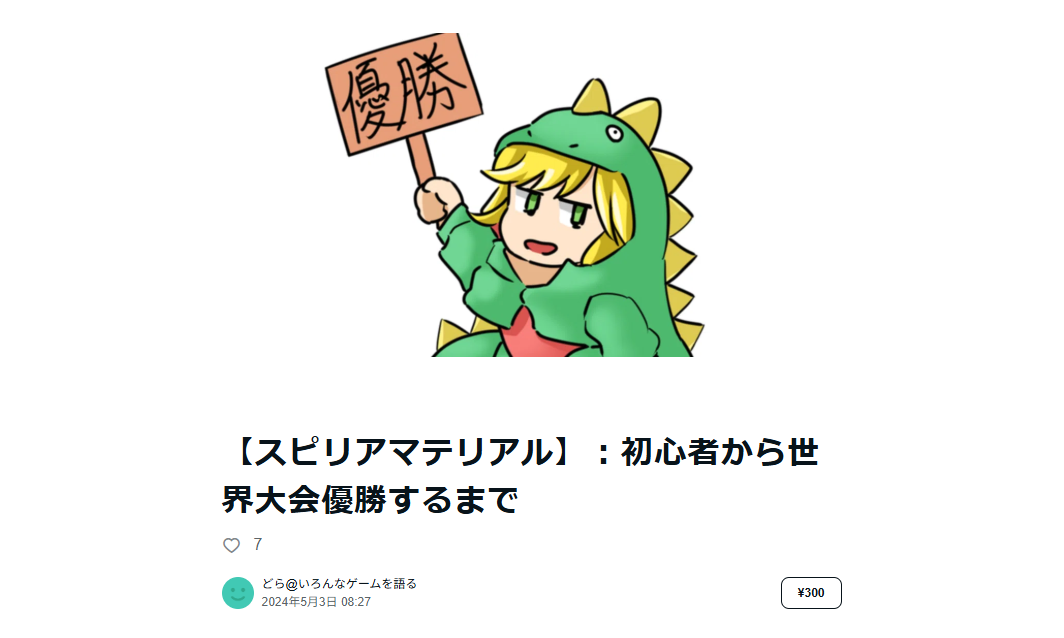The image size is (1064, 638).
Task: Tap the author's green smiley avatar
Action: click(238, 593)
